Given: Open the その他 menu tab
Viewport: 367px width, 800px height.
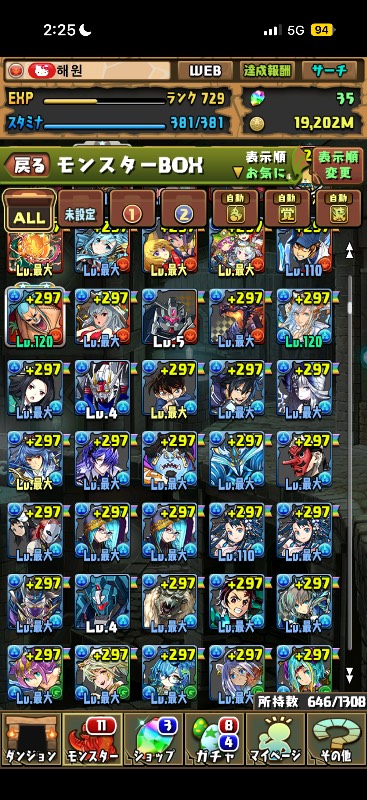Looking at the screenshot, I should tap(336, 739).
